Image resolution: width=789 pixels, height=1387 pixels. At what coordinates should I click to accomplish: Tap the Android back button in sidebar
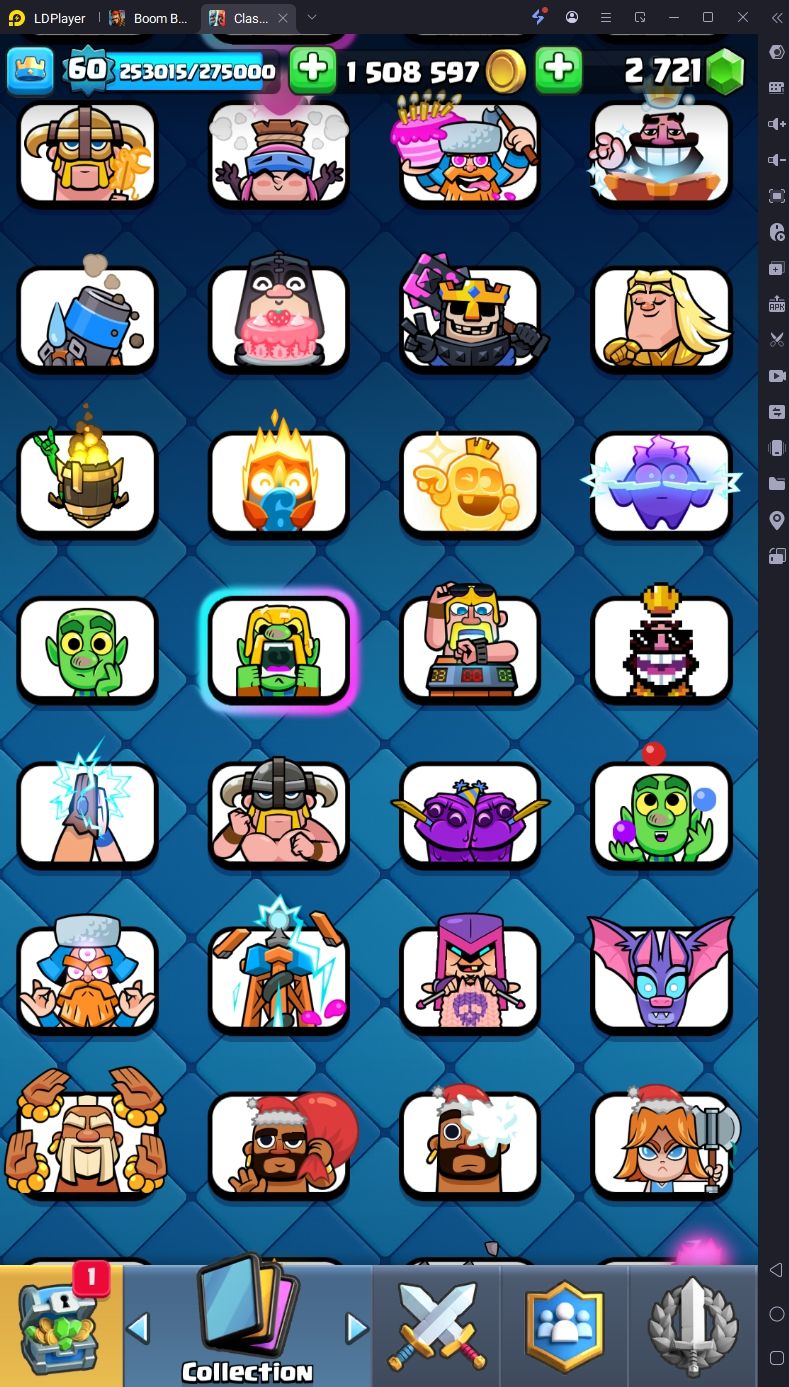[777, 1270]
